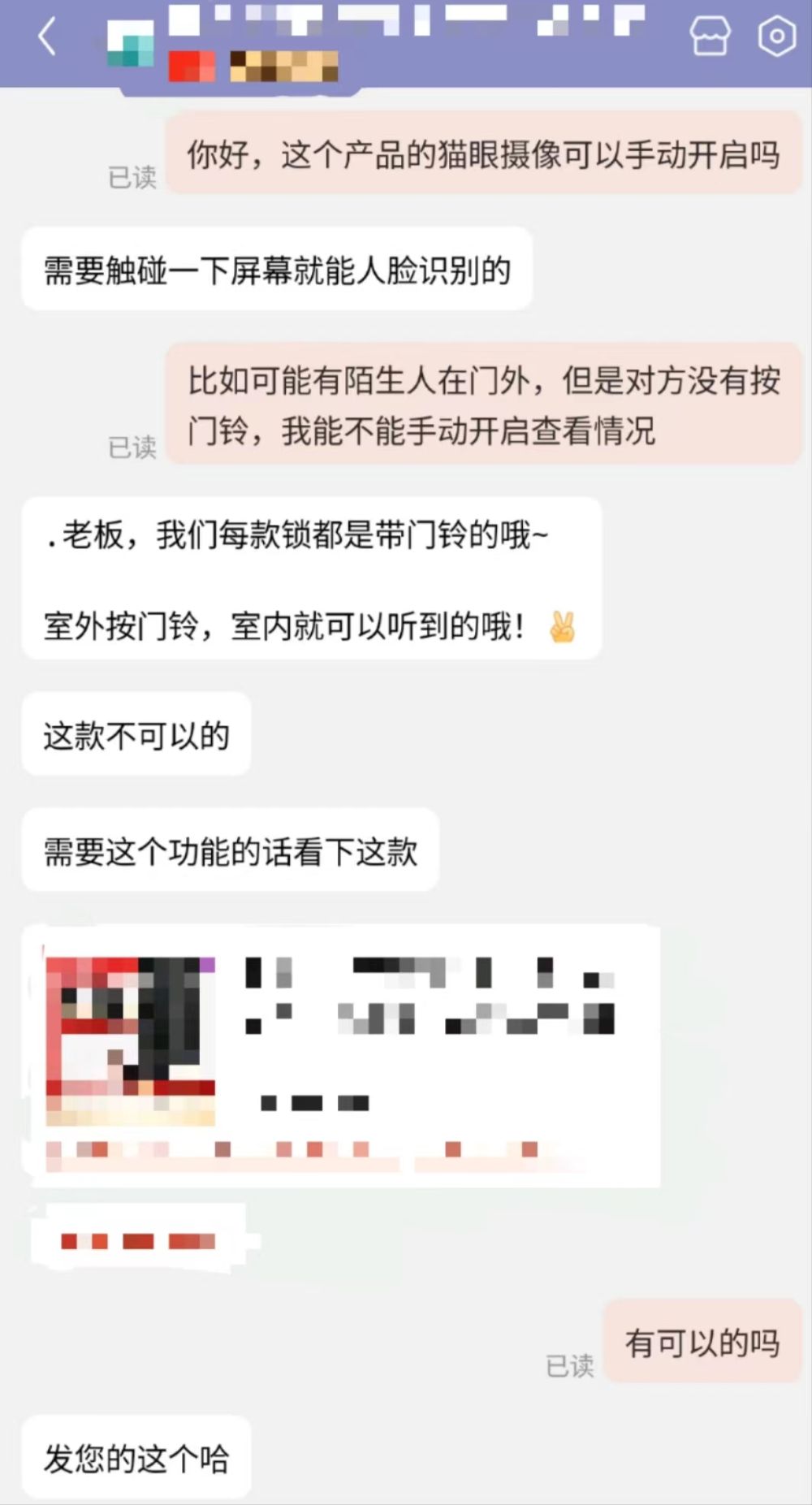Open the recommended product card
812x1505 pixels.
341,1054
